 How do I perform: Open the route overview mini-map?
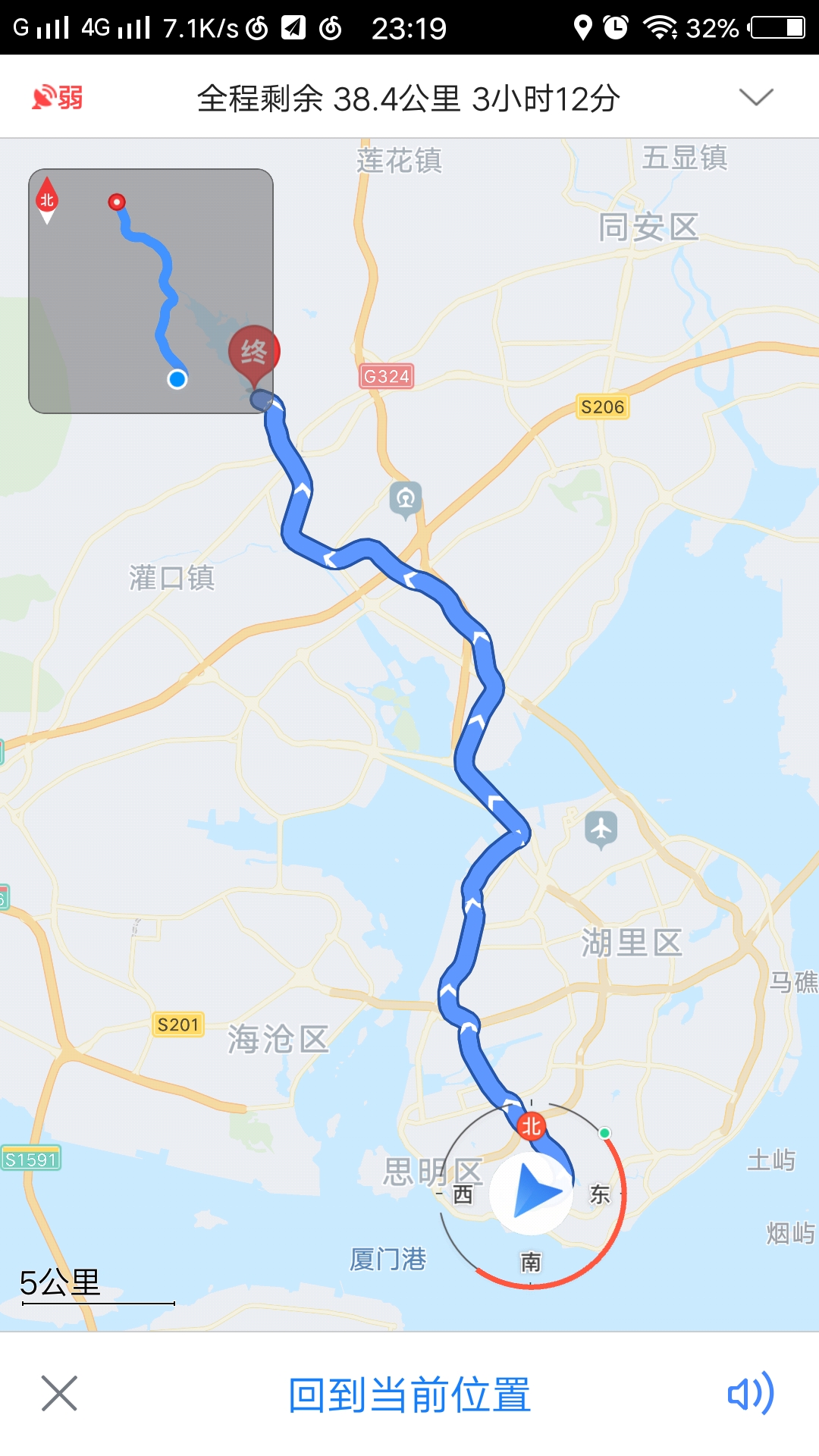(150, 290)
